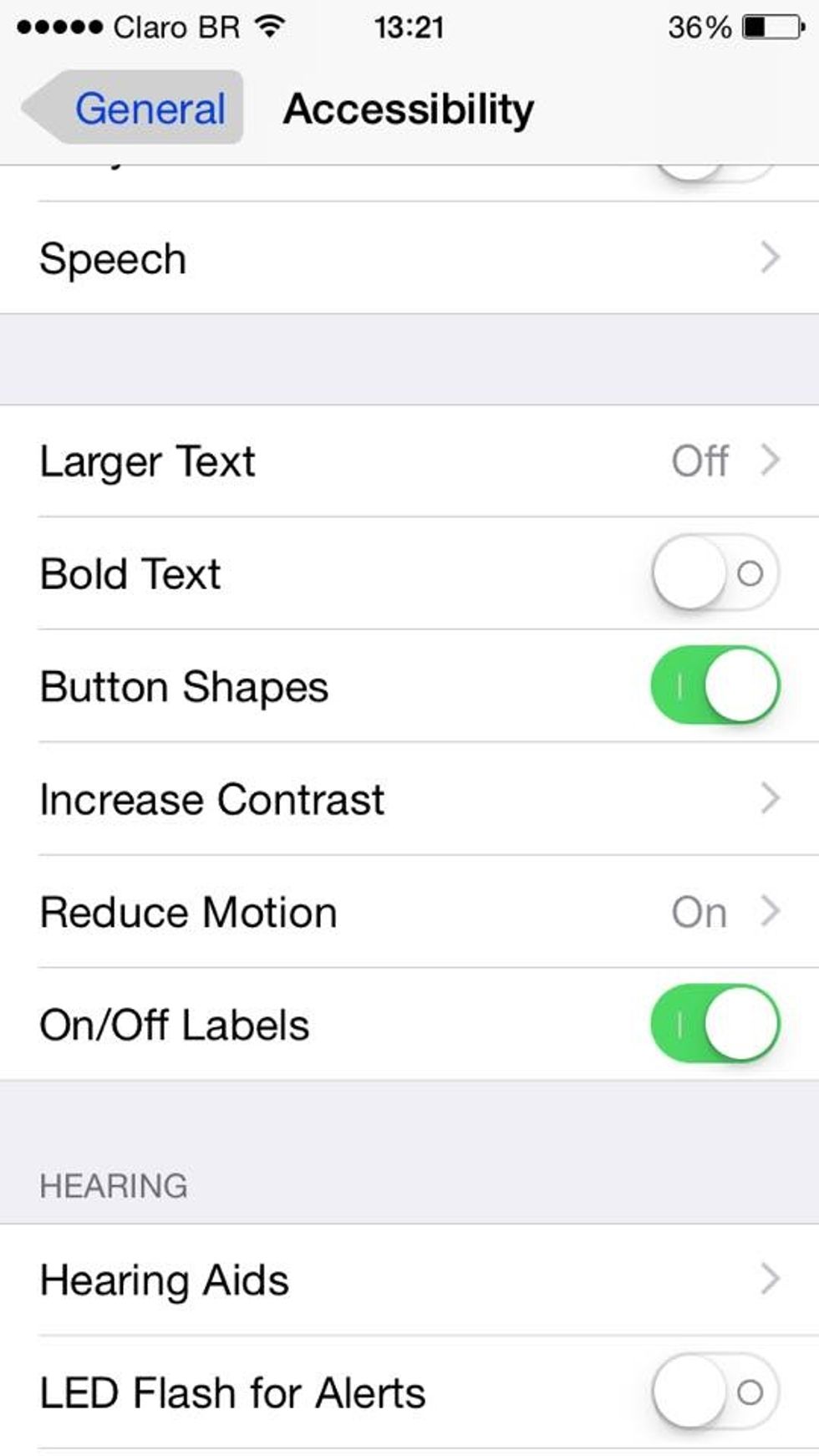Turn on LED Flash for Alerts

tap(715, 1392)
